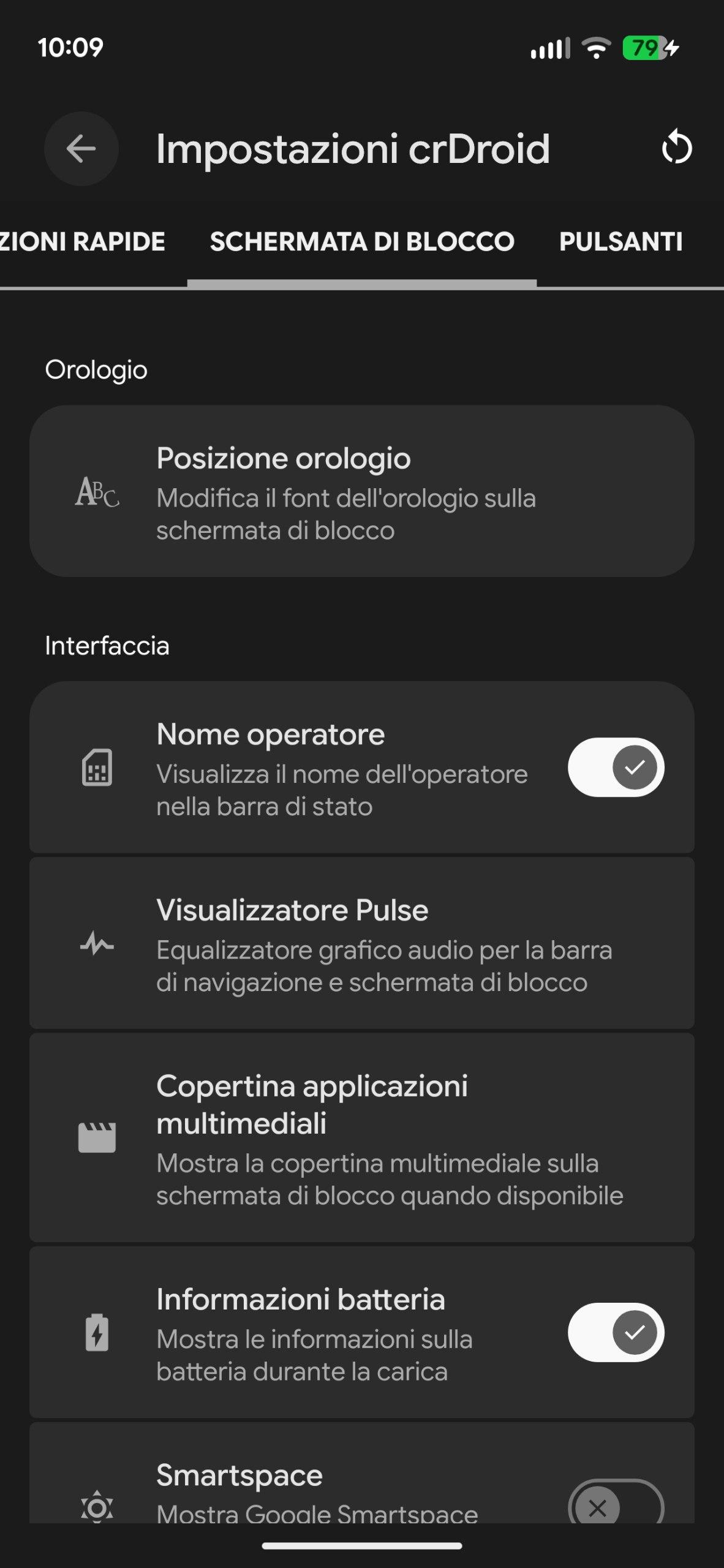Open Copertina applicazioni multimediali
724x1568 pixels.
pyautogui.click(x=361, y=1137)
